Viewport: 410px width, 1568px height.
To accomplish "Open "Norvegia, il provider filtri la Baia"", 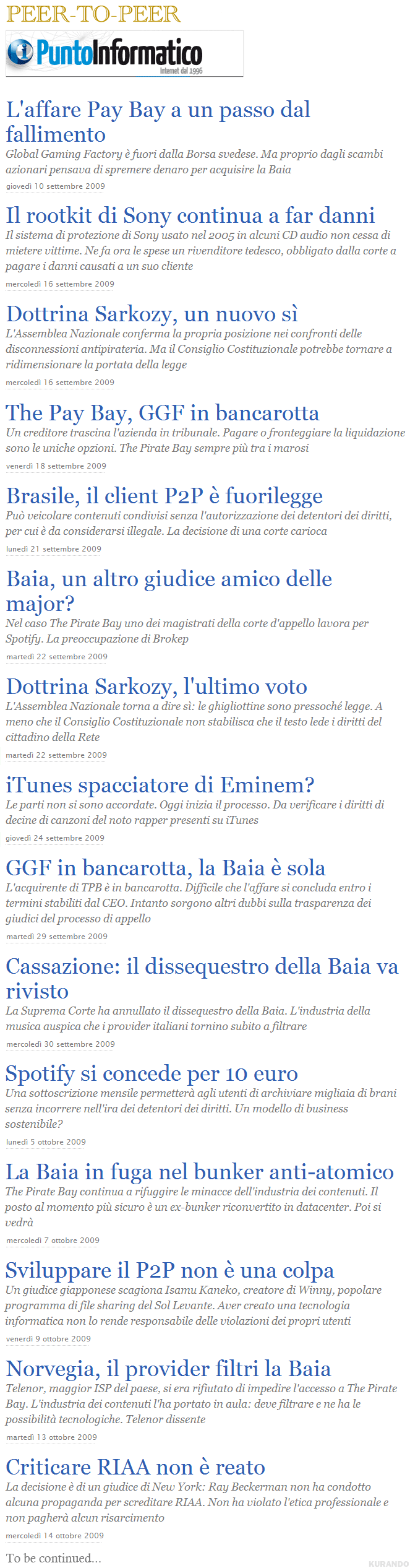I will pyautogui.click(x=168, y=1369).
